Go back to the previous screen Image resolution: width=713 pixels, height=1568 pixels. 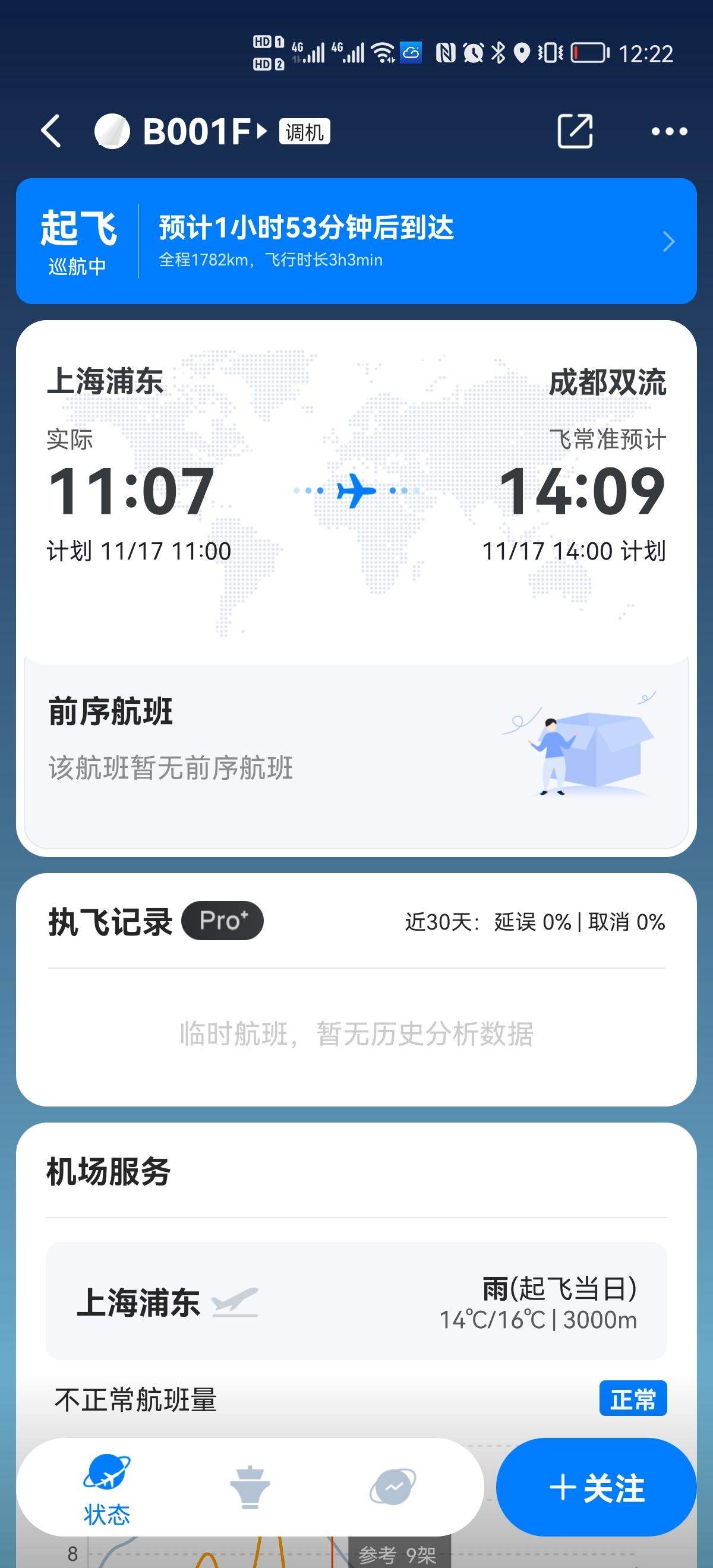[x=52, y=131]
